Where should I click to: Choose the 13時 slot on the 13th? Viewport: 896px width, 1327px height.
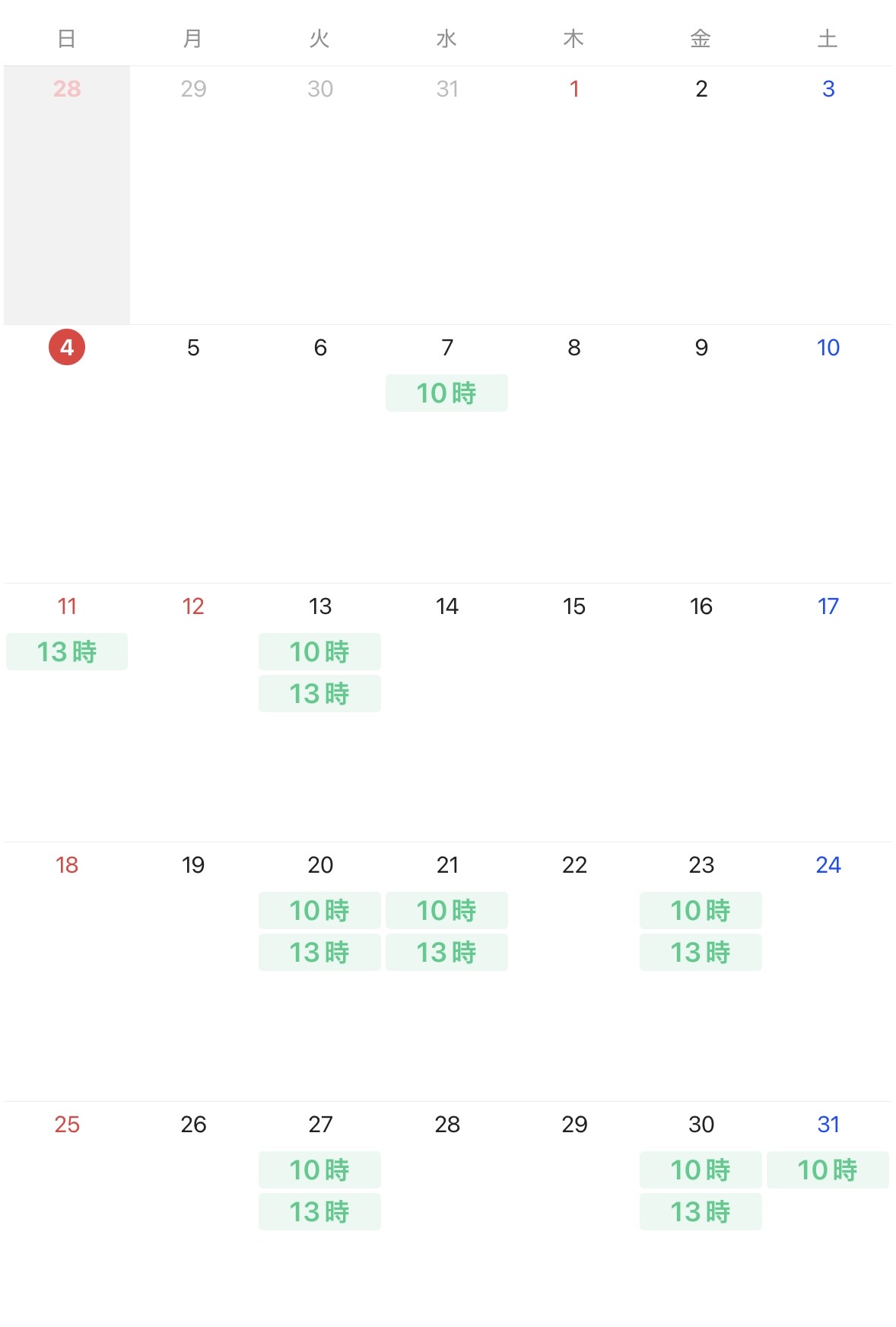(319, 694)
